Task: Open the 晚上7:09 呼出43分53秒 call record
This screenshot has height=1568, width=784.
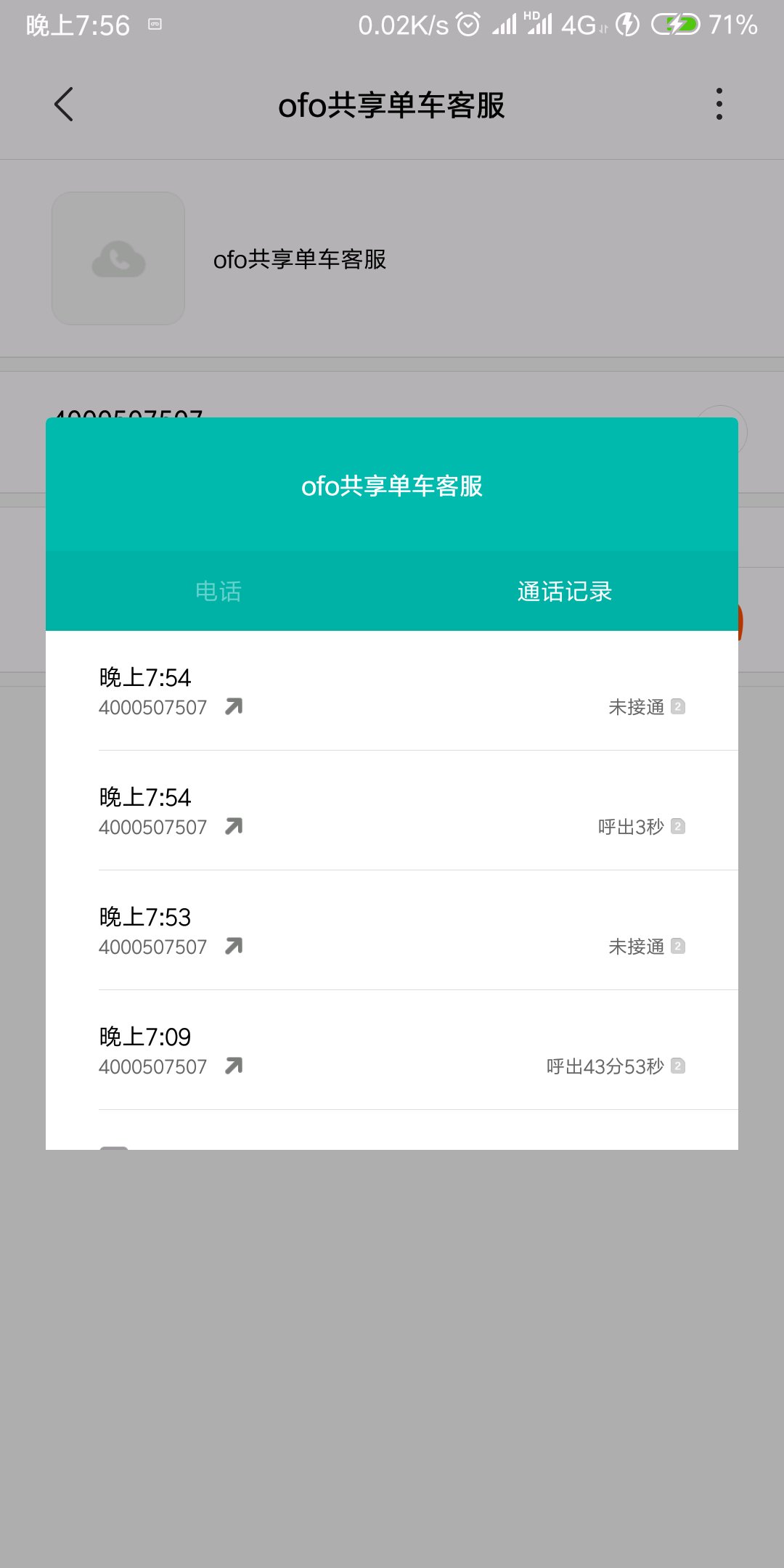Action: (x=392, y=1050)
